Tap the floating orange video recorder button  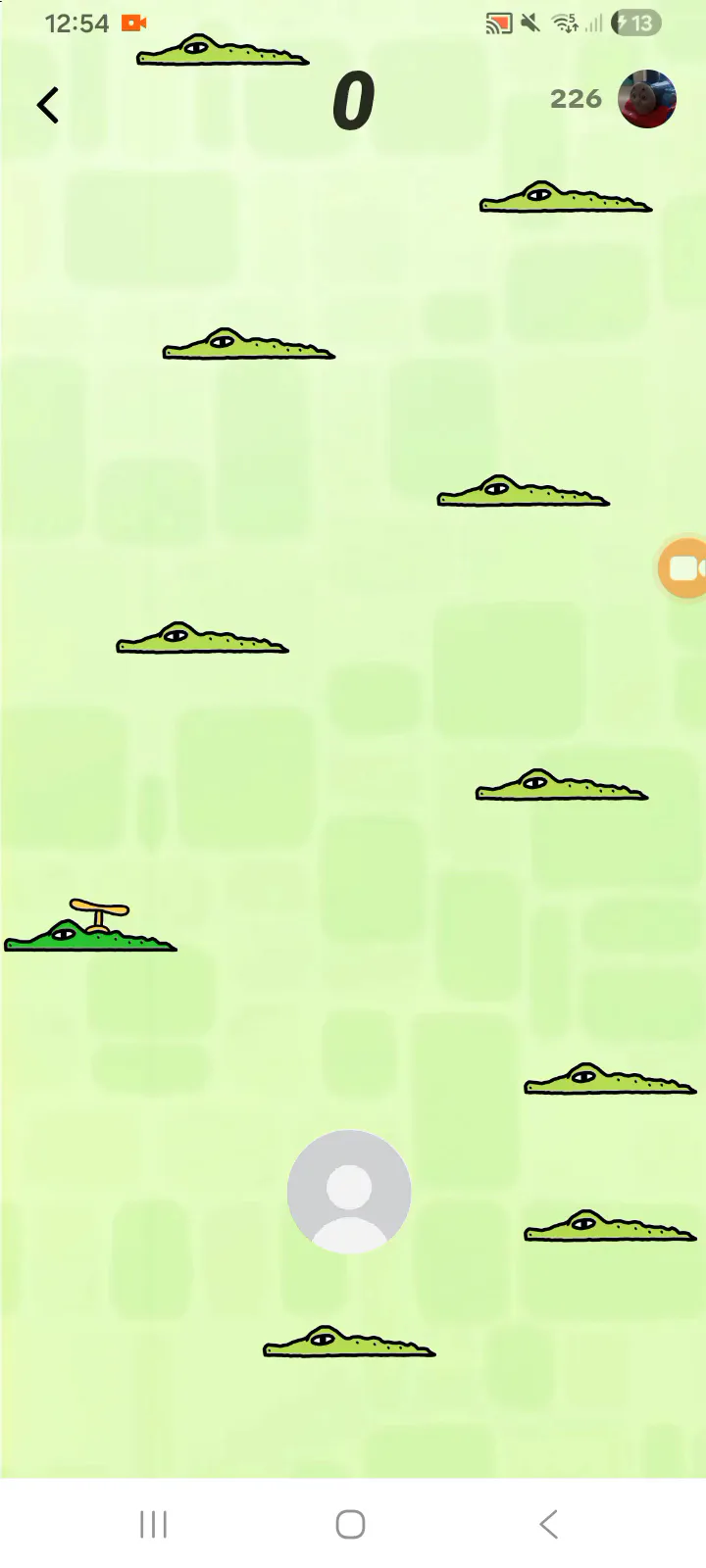pos(684,568)
